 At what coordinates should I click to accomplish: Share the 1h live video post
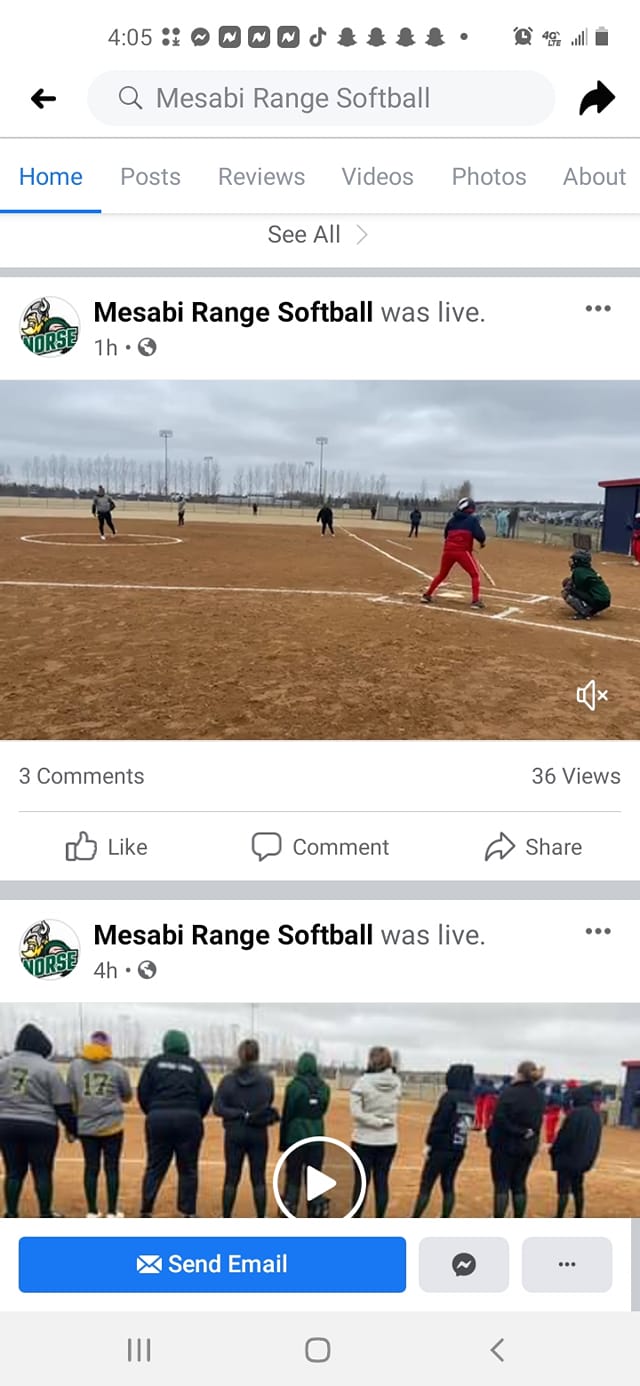click(533, 847)
